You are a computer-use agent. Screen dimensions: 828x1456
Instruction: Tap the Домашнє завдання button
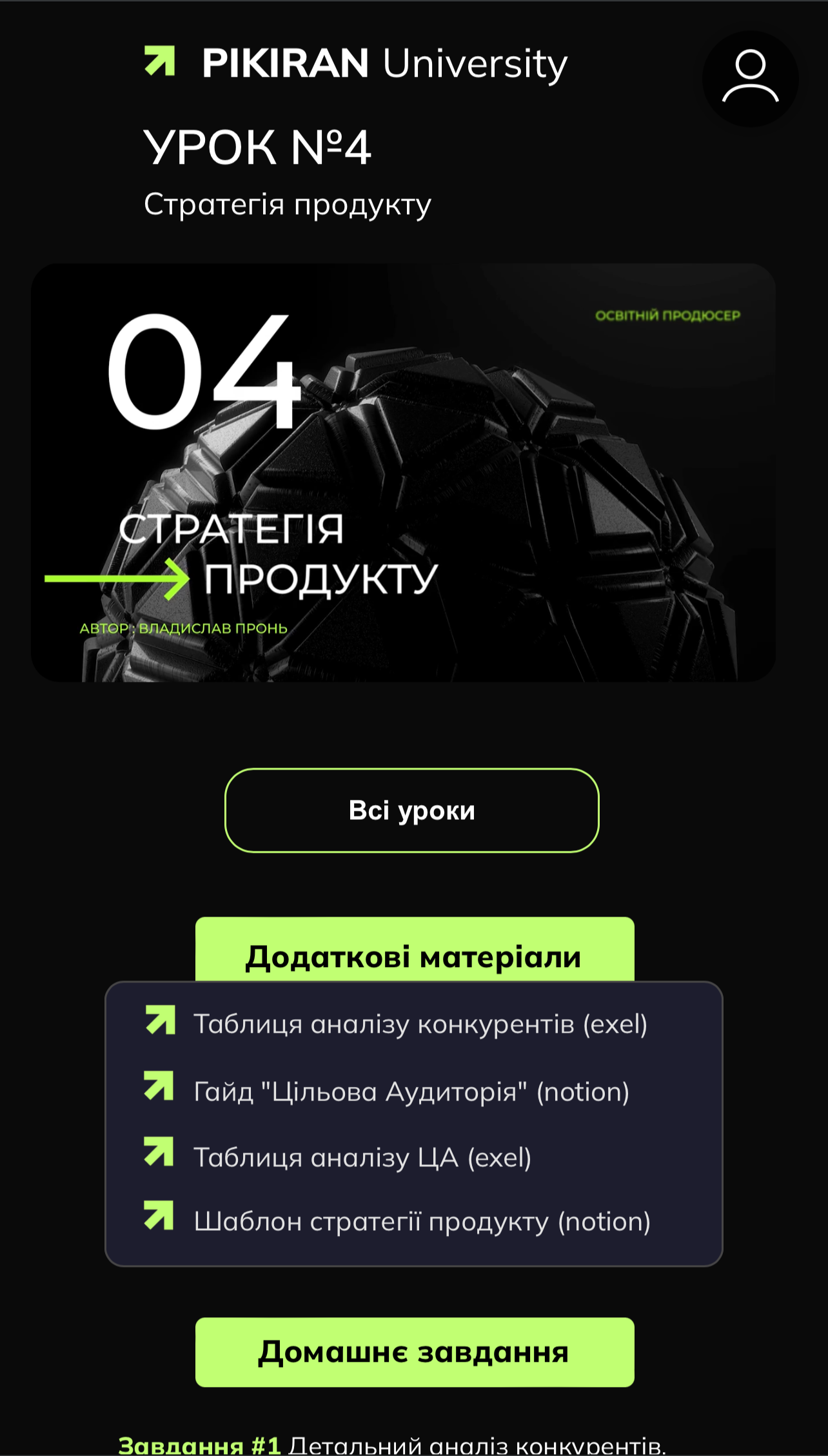click(x=414, y=1351)
